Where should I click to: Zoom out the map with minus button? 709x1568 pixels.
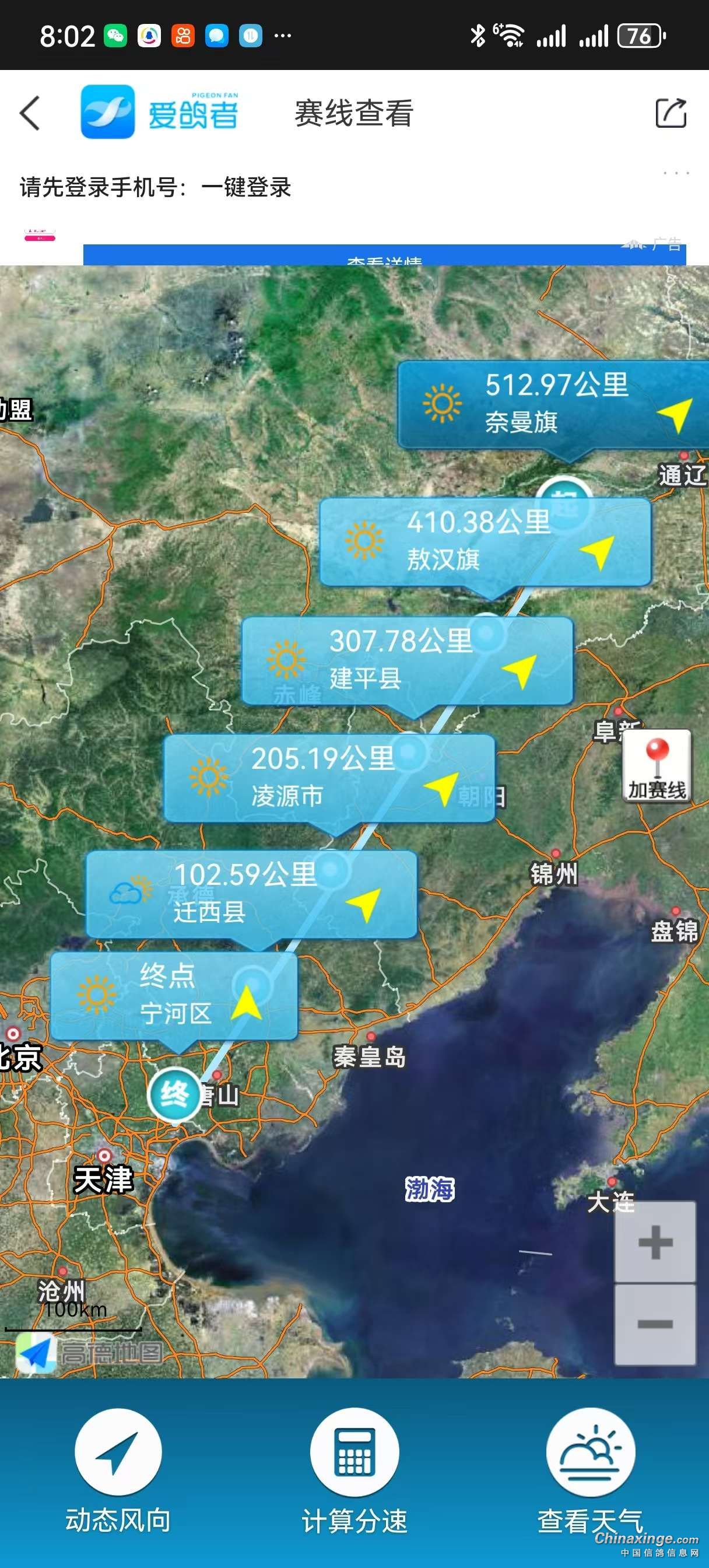click(655, 1324)
